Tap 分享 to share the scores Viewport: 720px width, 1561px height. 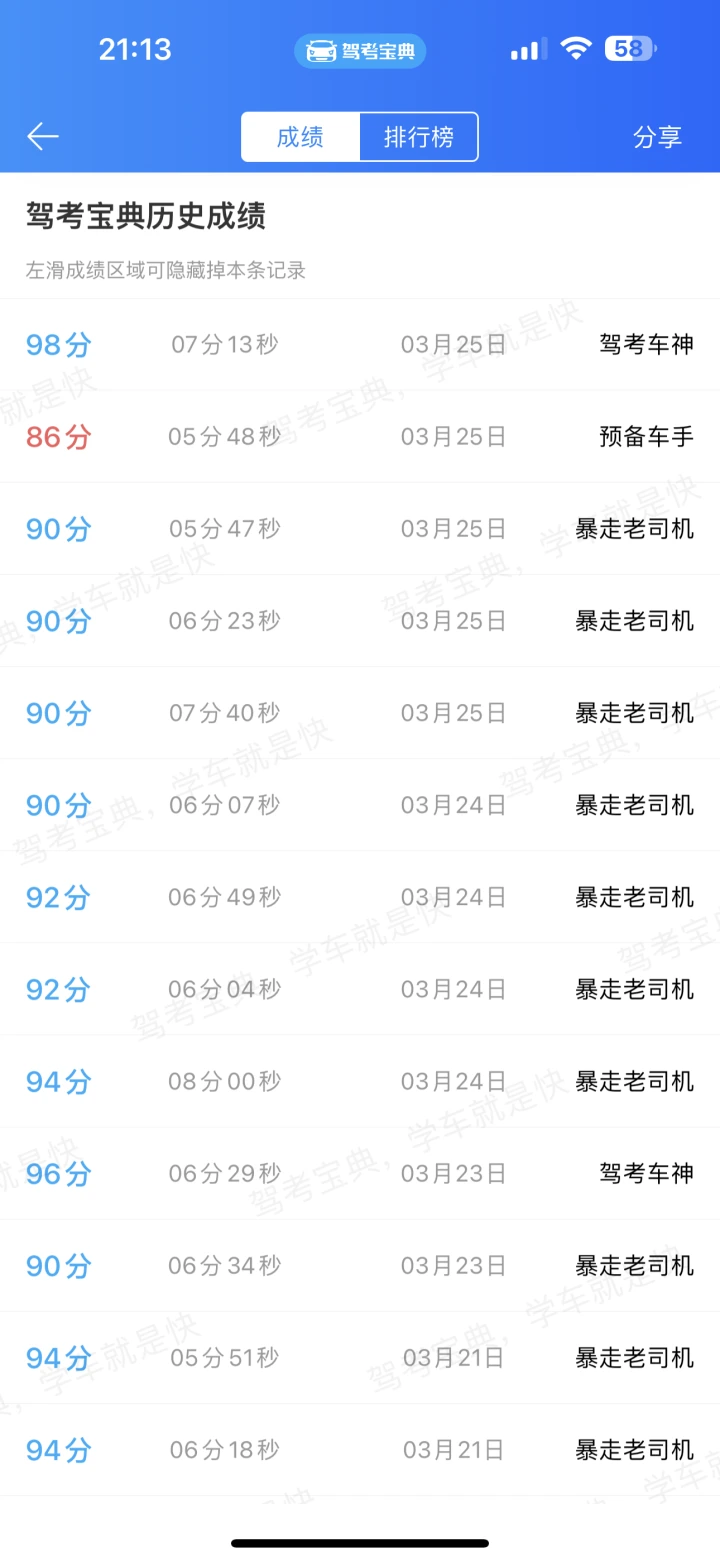click(657, 137)
